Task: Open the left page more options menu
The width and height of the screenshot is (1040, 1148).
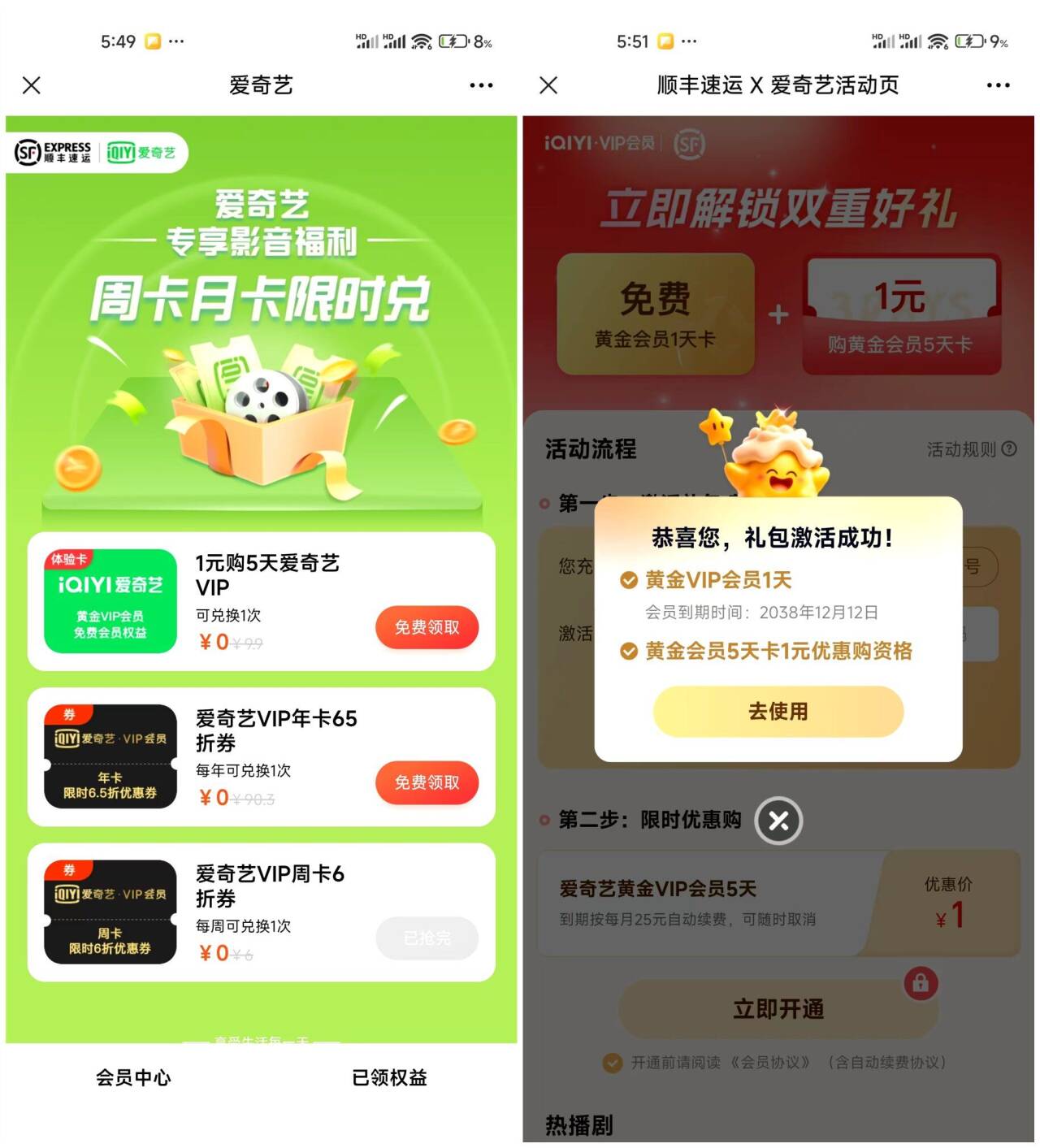Action: click(482, 84)
